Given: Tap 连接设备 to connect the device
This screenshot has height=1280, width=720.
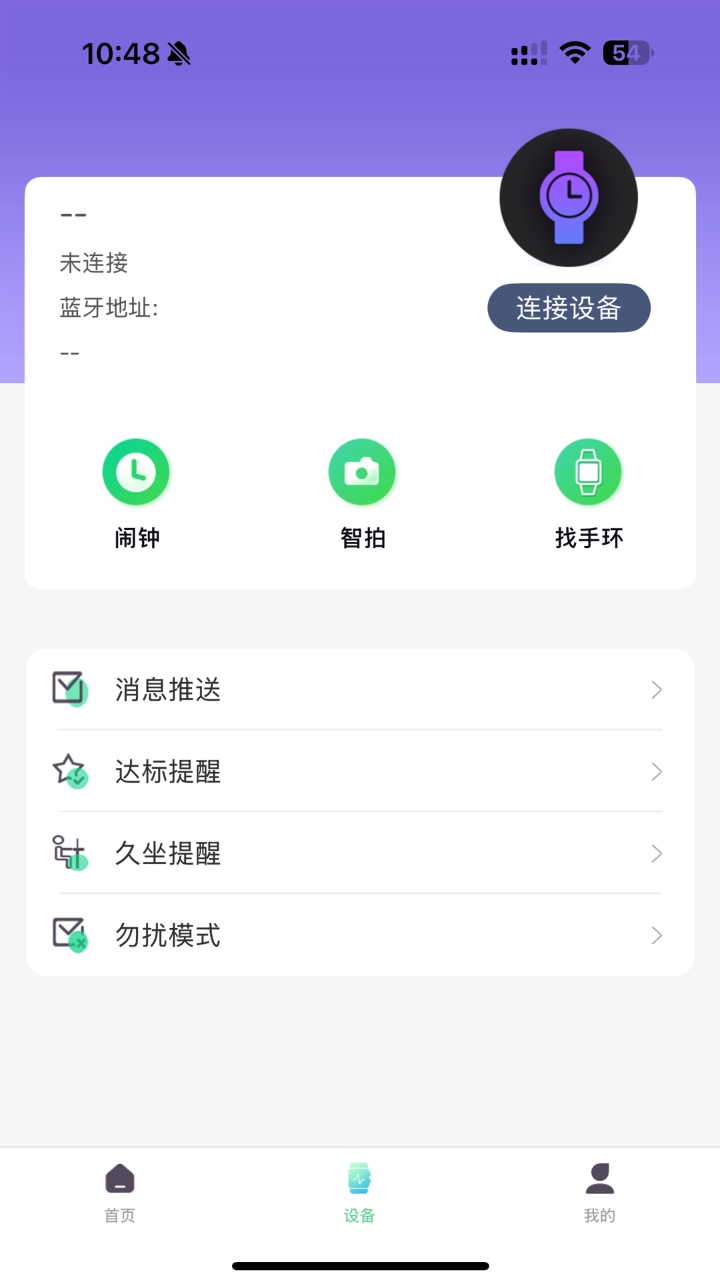Looking at the screenshot, I should [x=568, y=308].
